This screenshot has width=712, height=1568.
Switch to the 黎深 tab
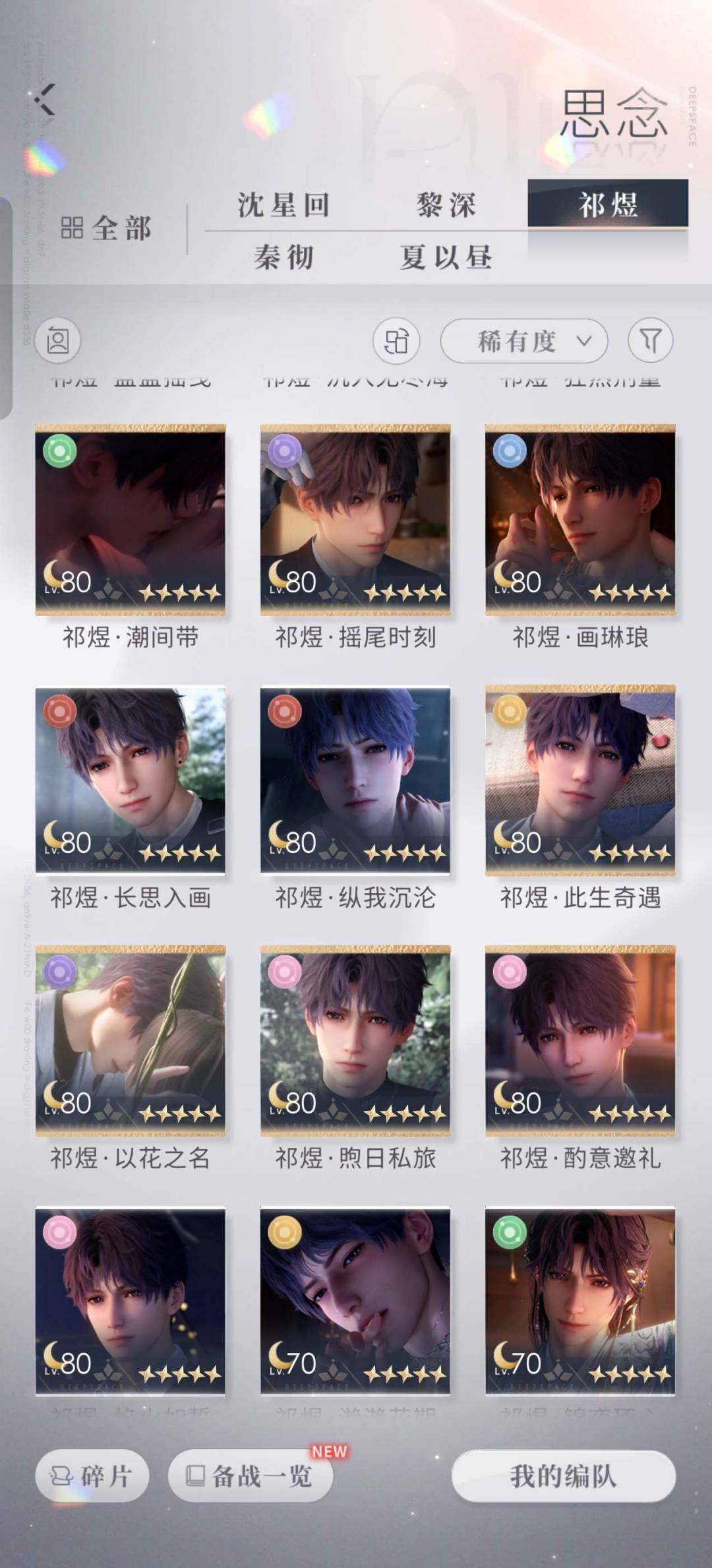tap(446, 204)
